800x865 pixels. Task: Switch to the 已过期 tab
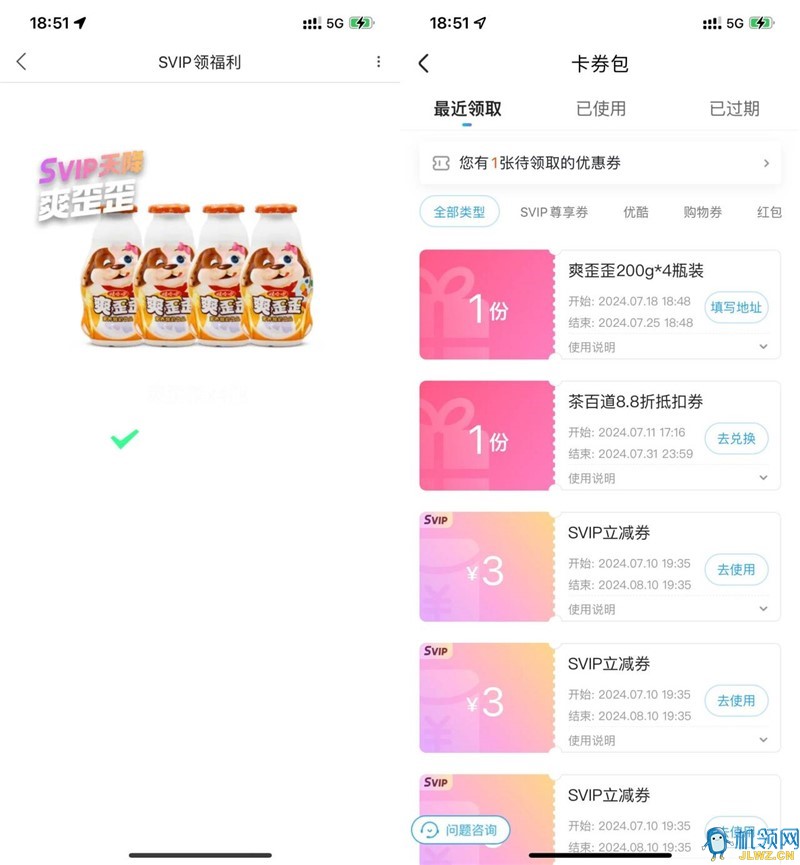pyautogui.click(x=734, y=109)
